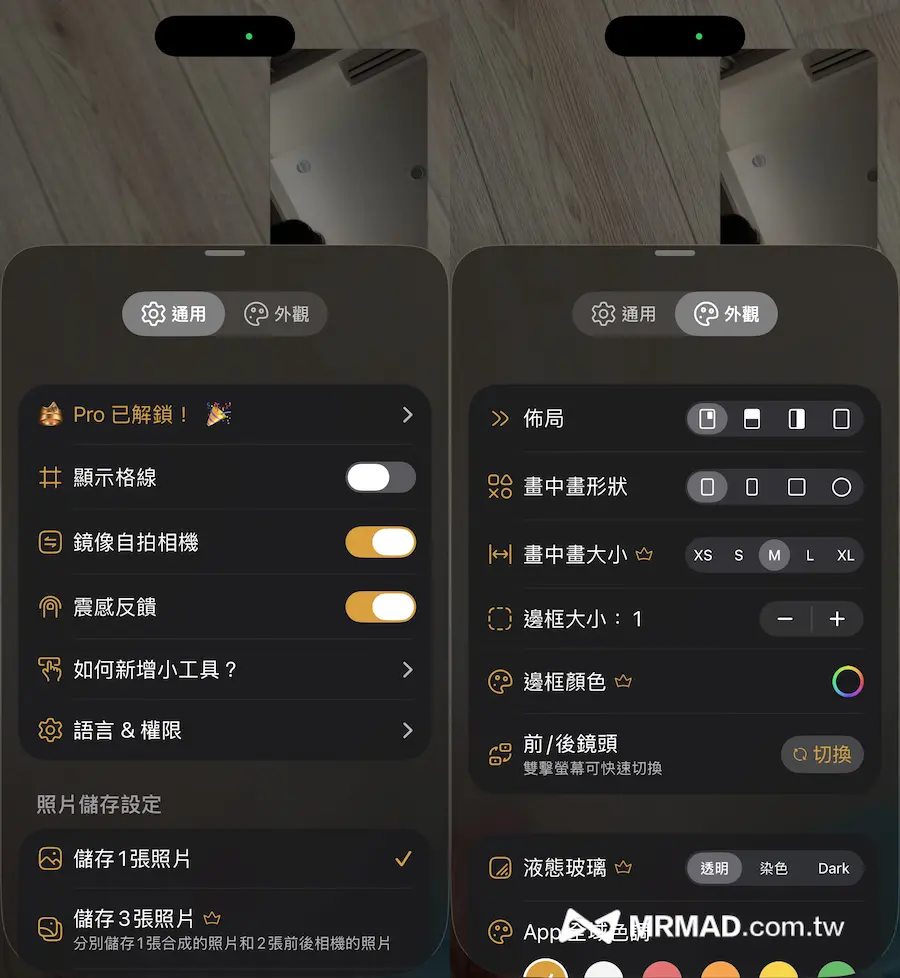
Task: Tap the 切換 camera switch button
Action: point(822,754)
